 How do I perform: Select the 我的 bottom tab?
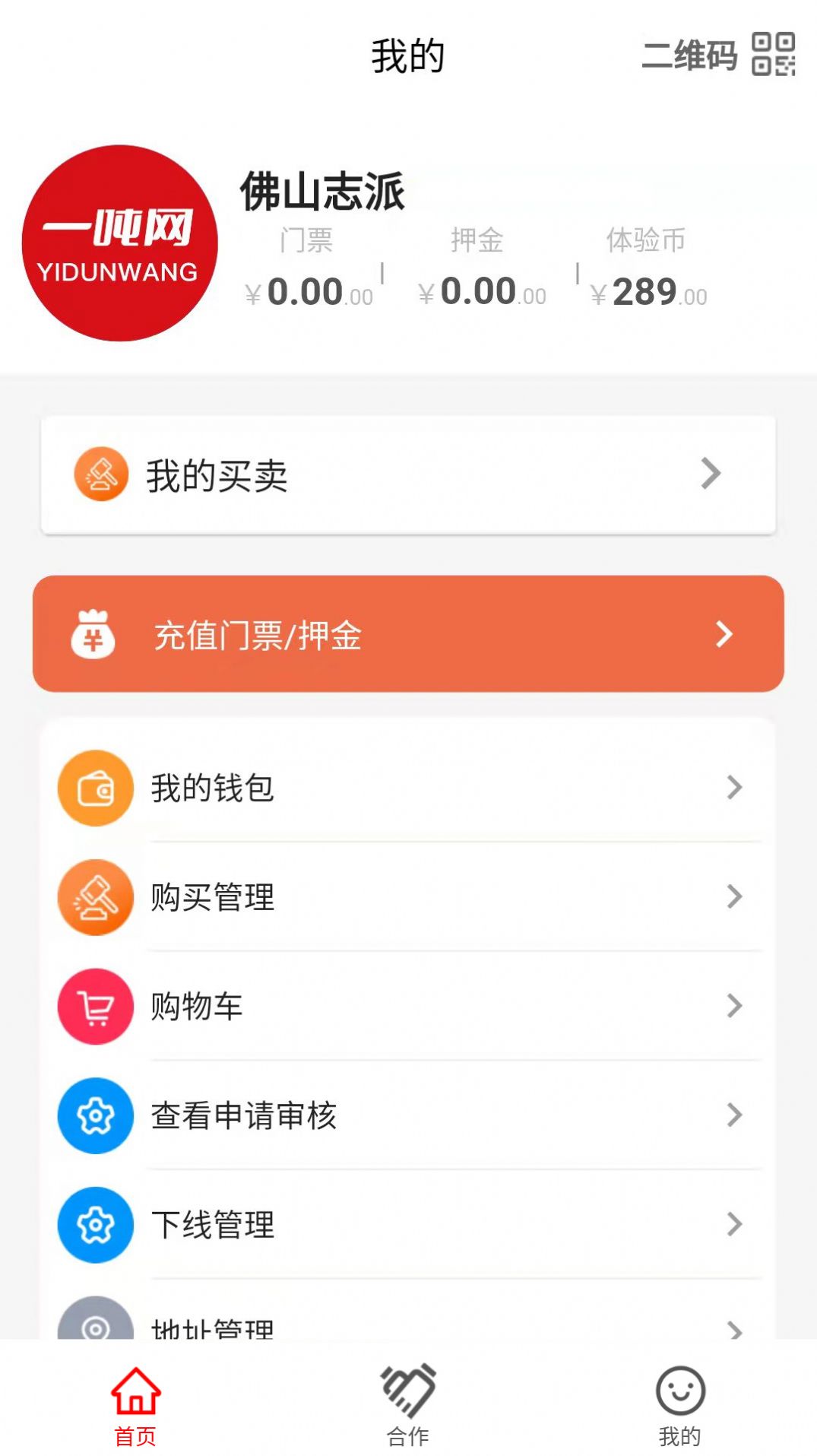pyautogui.click(x=680, y=1407)
